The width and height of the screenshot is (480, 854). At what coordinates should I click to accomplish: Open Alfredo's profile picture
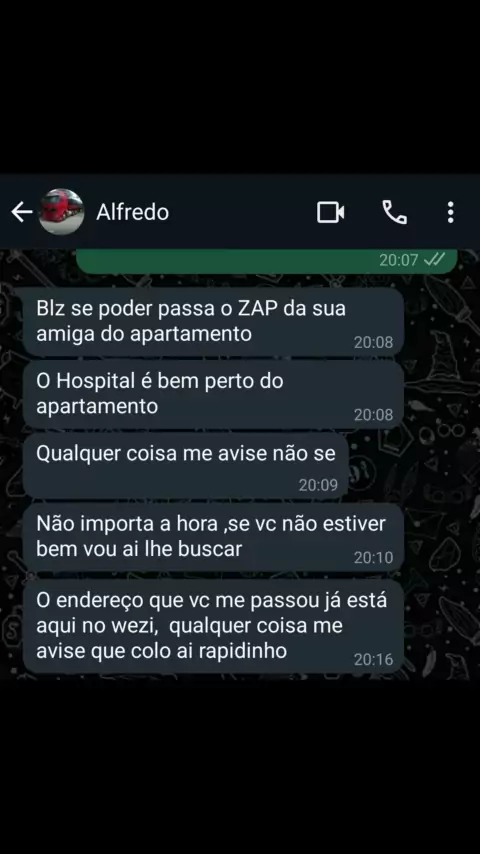point(62,212)
